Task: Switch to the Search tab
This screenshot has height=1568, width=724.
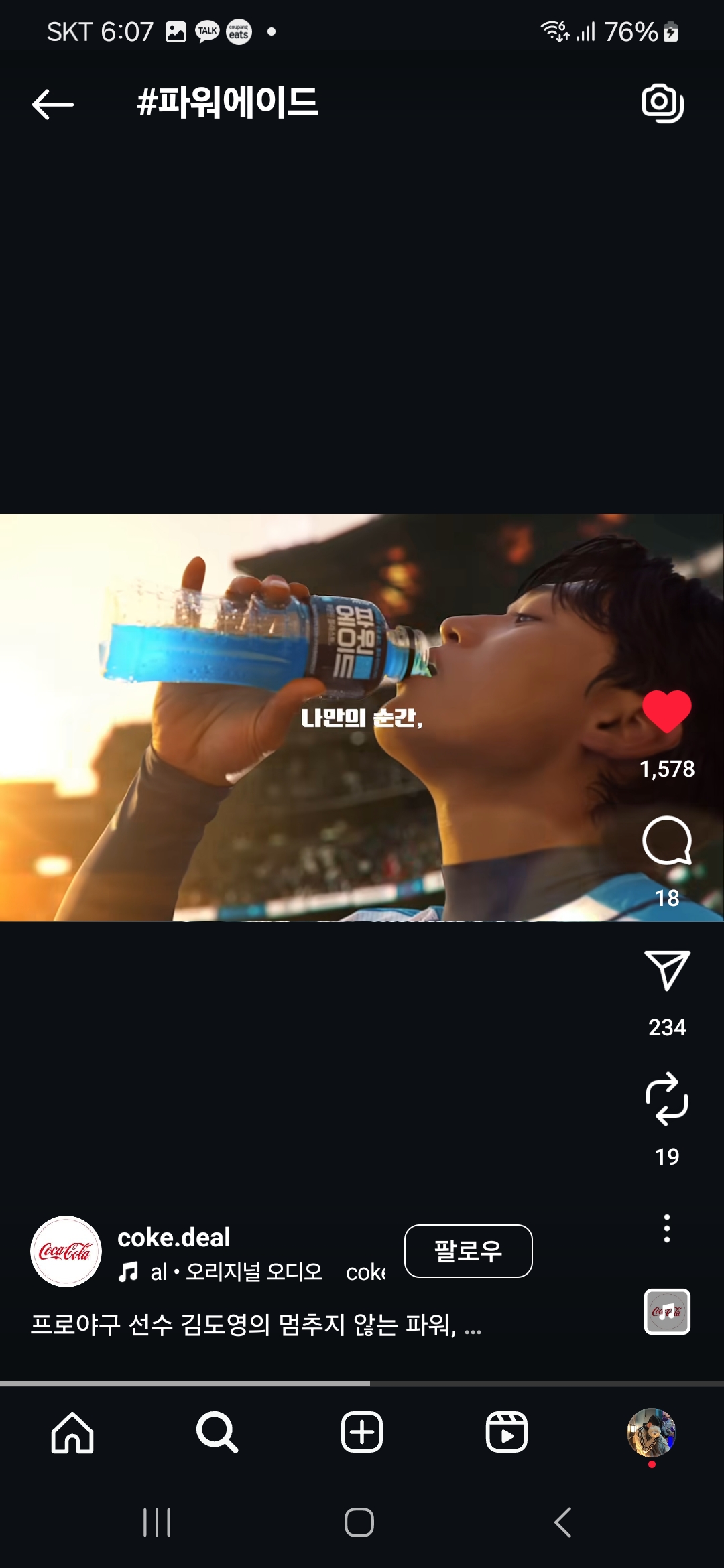Action: tap(217, 1433)
